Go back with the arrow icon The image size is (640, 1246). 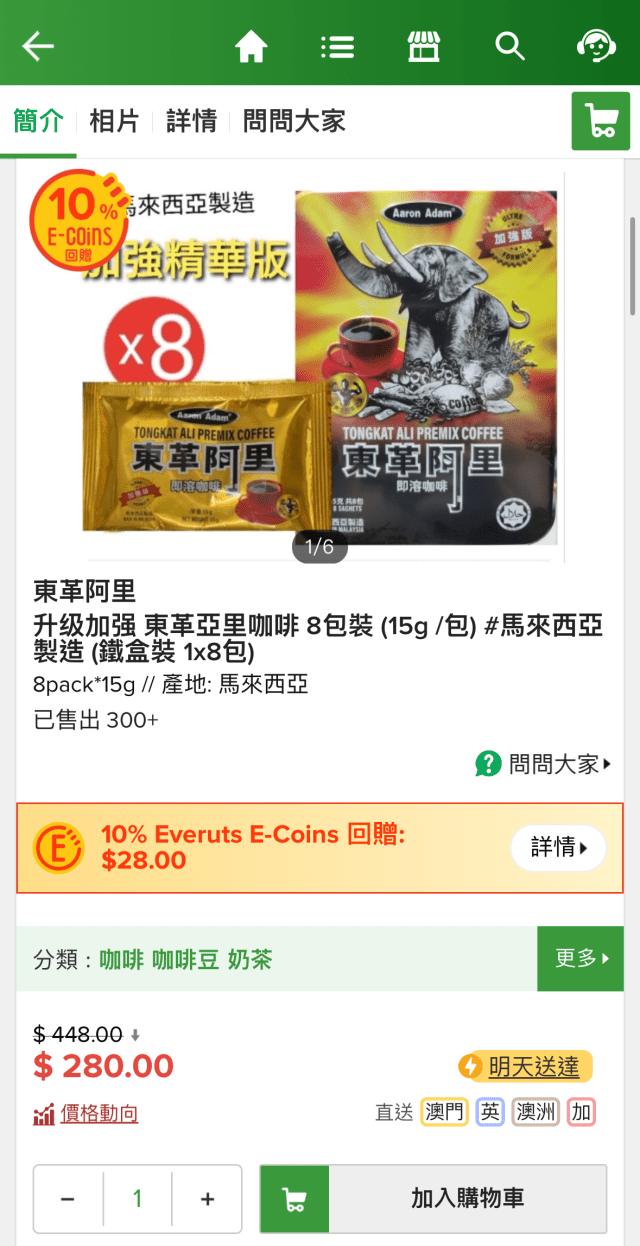[x=39, y=46]
